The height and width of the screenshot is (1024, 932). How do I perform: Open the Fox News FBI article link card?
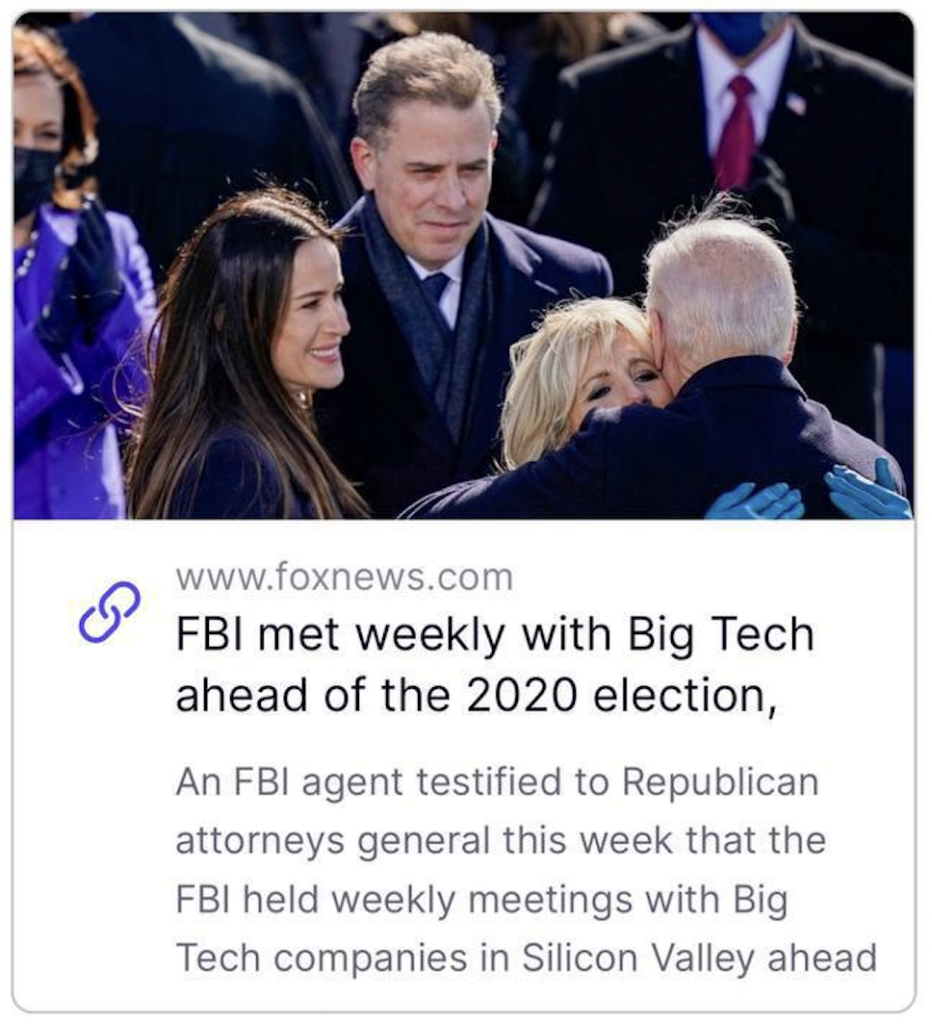point(494,664)
